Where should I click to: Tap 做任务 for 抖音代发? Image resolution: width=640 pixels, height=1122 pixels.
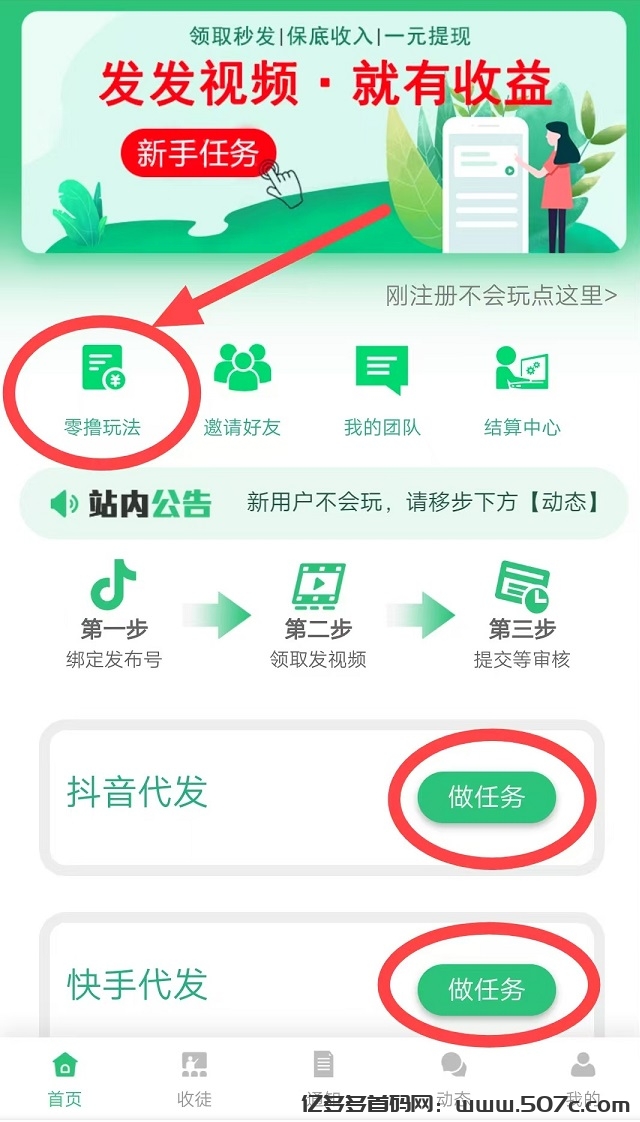(x=486, y=797)
